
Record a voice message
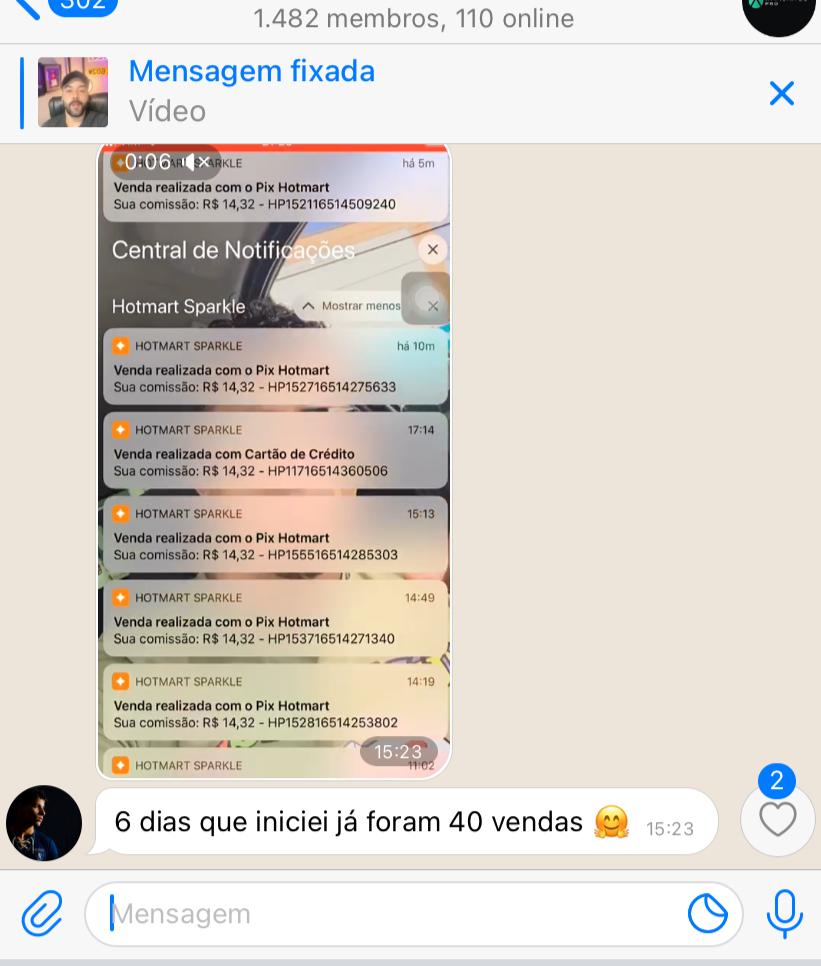coord(785,913)
